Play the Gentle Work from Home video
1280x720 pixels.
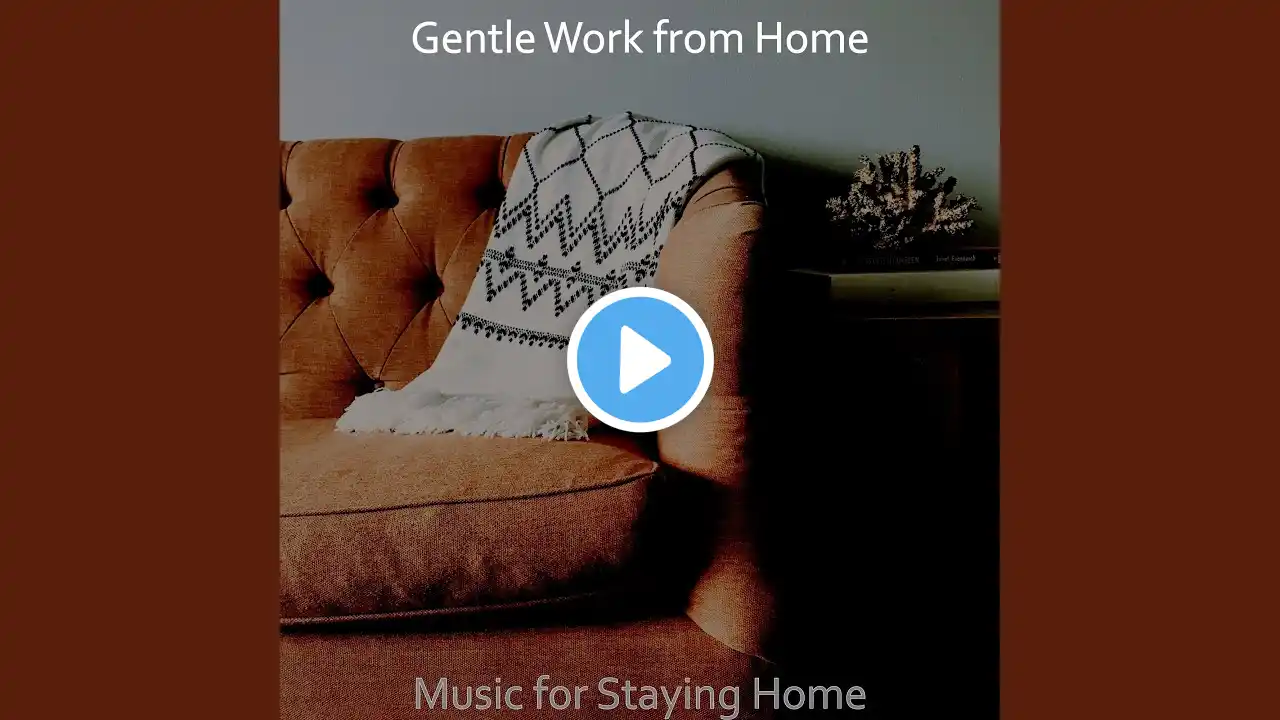click(x=640, y=360)
